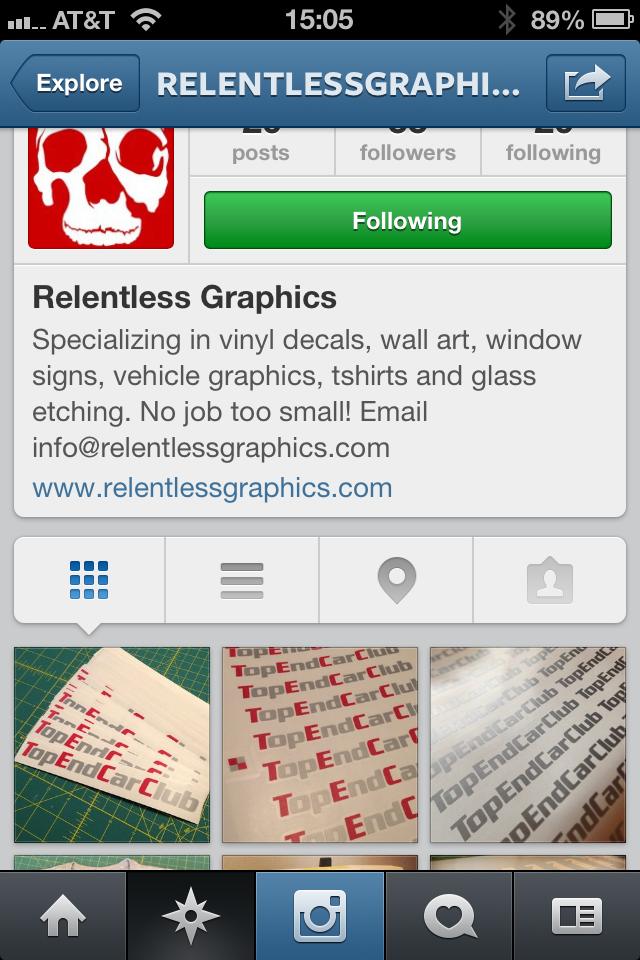The height and width of the screenshot is (960, 640).
Task: Open the decal strips photo on green mat
Action: coord(112,745)
